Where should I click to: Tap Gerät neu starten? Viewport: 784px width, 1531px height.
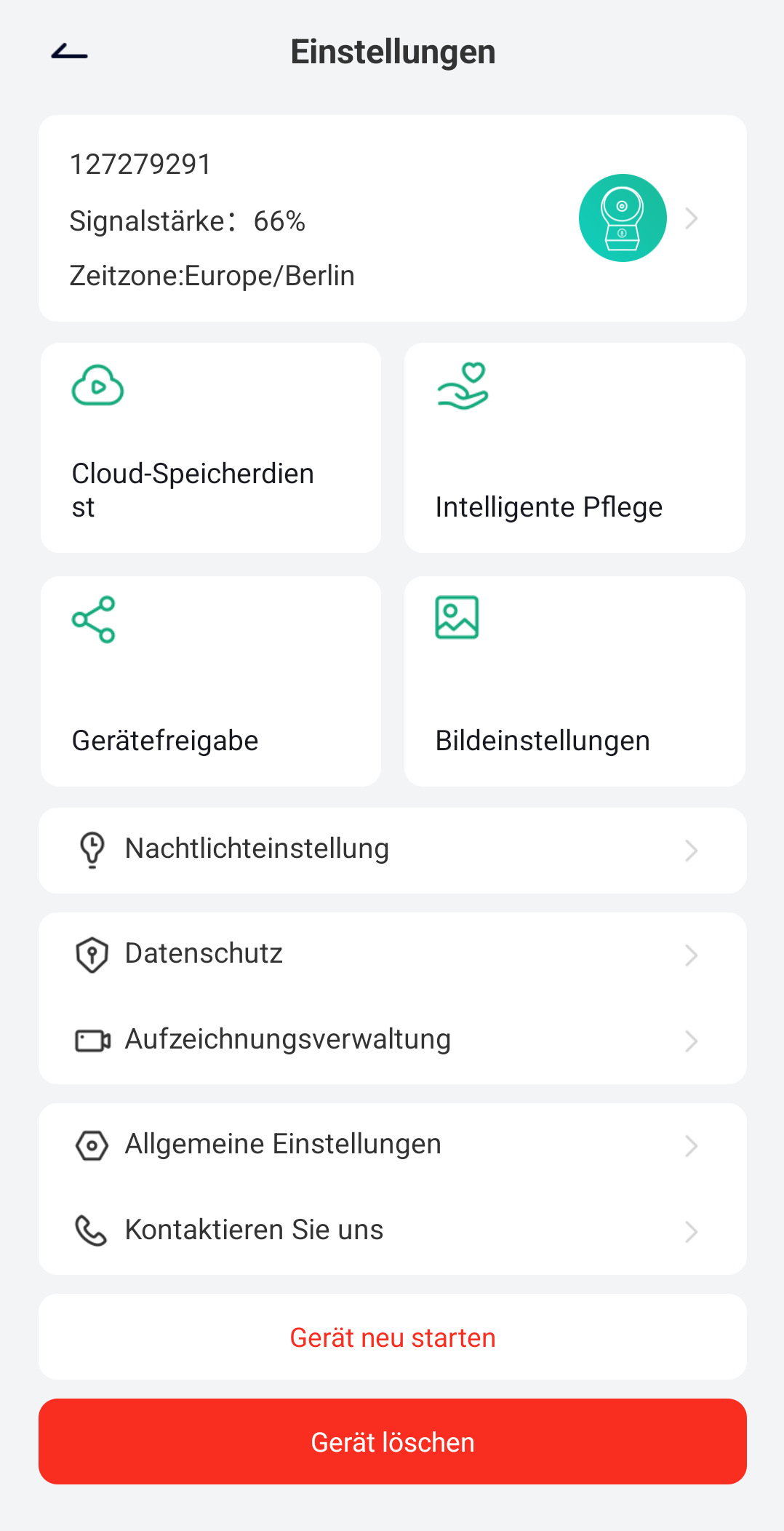[393, 1337]
